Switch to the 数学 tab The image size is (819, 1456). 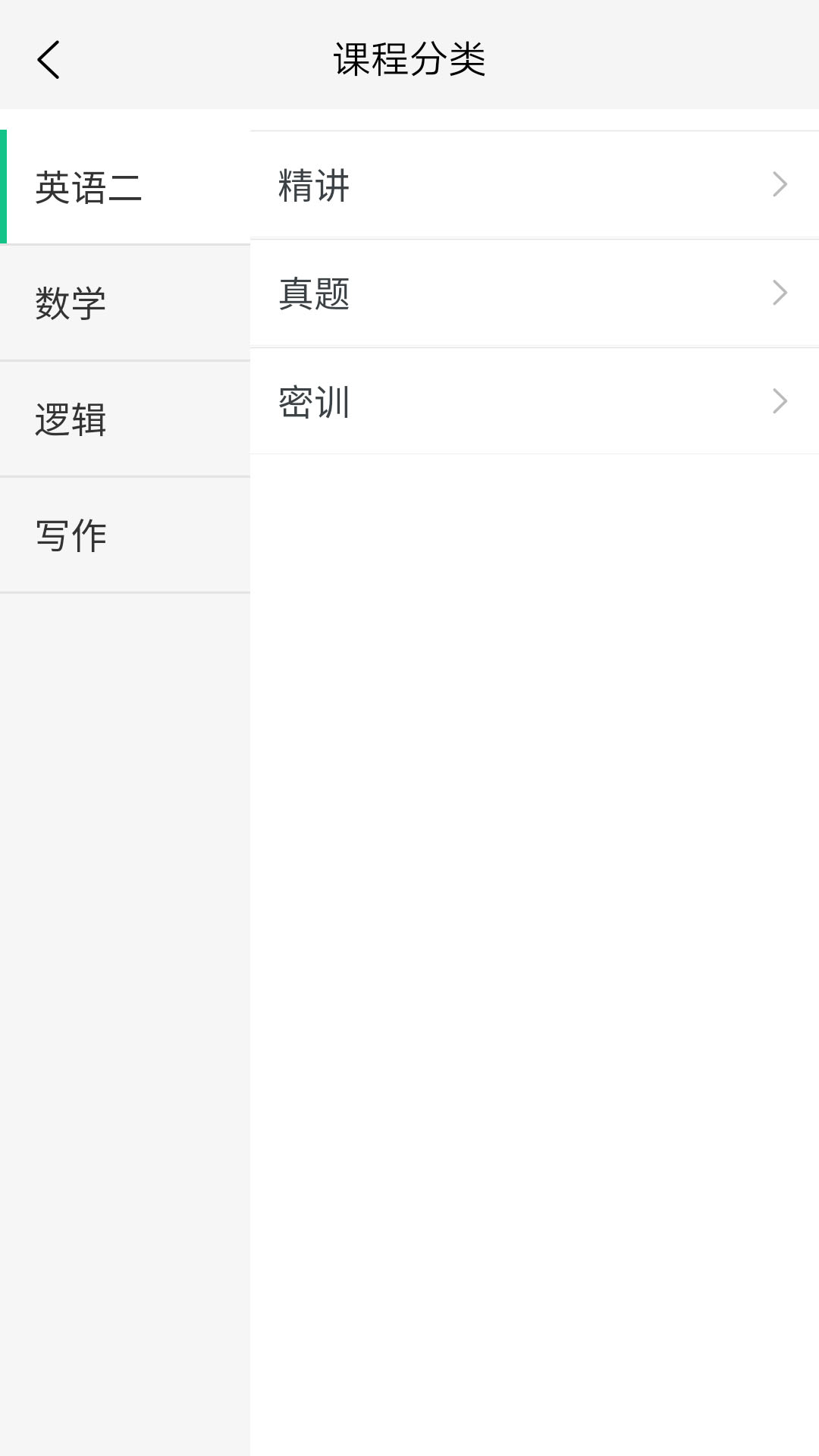pos(73,302)
